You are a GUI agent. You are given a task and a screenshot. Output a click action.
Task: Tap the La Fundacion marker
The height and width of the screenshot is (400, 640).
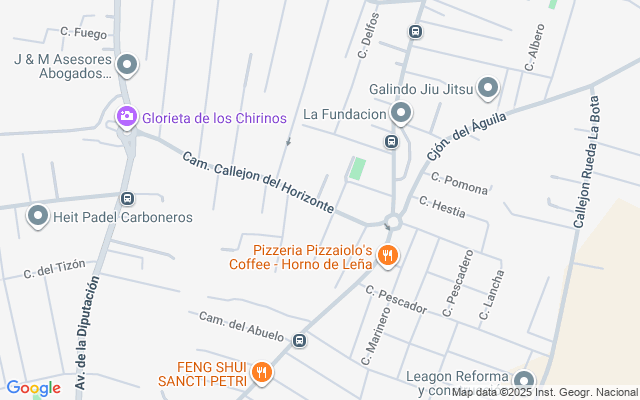401,113
